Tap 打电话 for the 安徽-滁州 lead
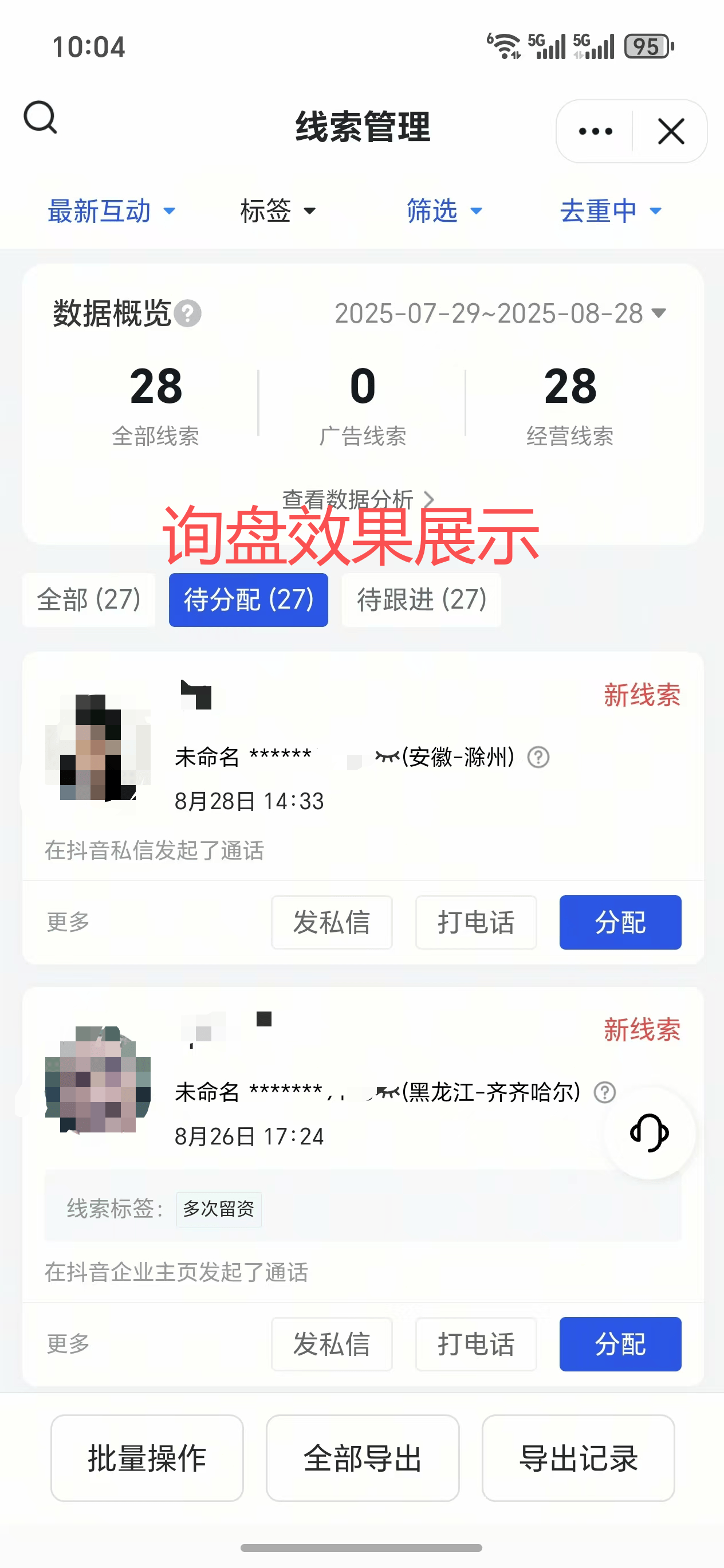 coord(476,922)
